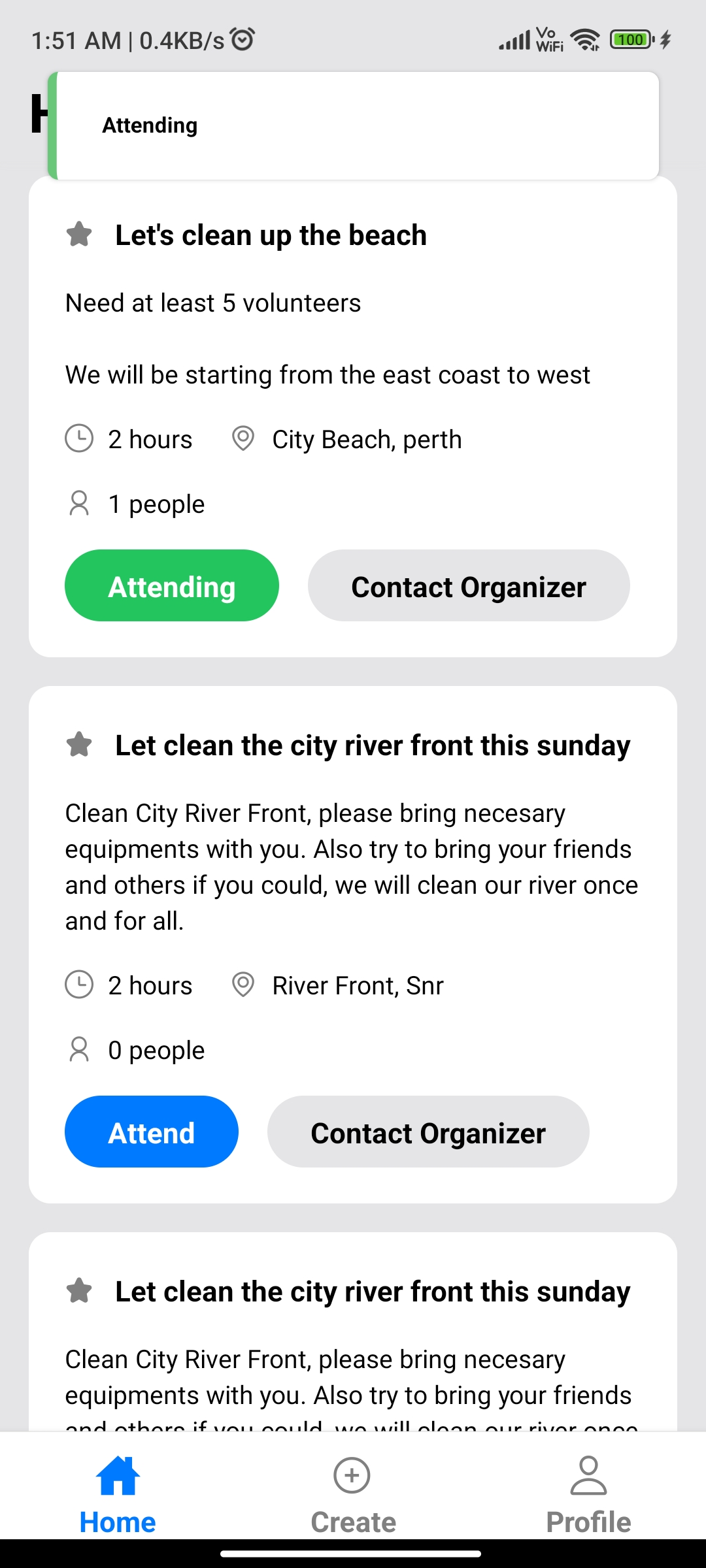The image size is (706, 1568).
Task: Star the river front event with 0 people
Action: click(x=79, y=745)
